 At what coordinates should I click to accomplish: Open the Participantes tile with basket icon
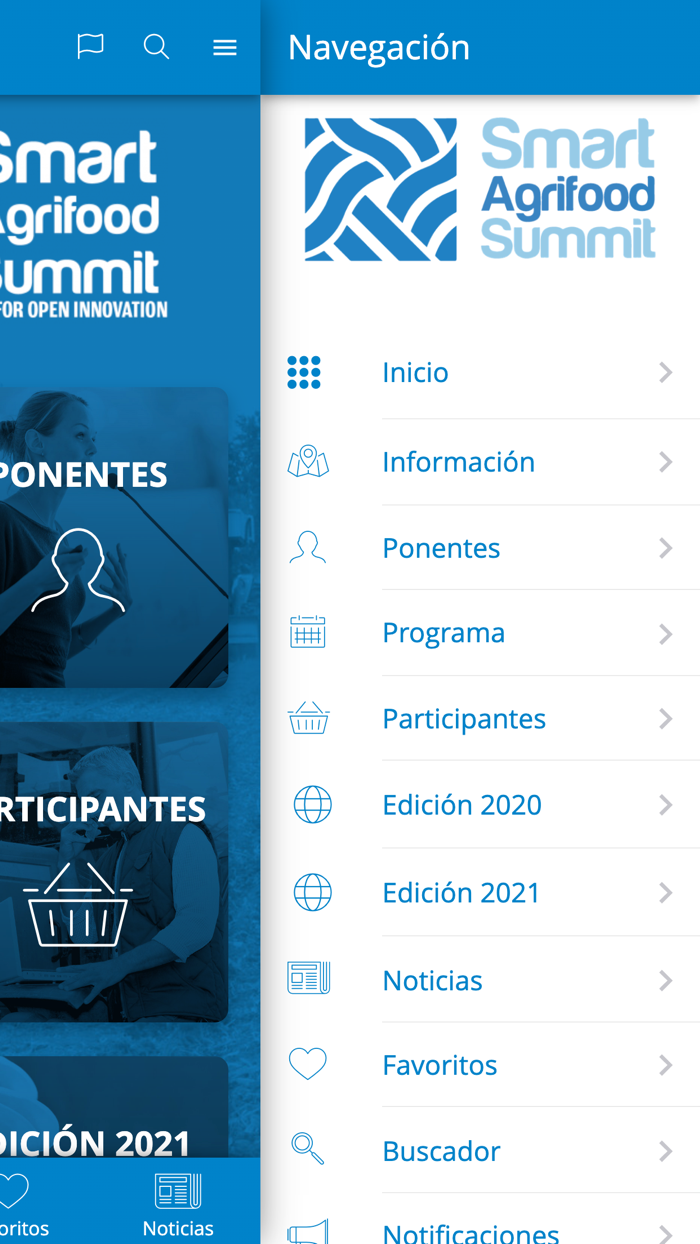[110, 872]
